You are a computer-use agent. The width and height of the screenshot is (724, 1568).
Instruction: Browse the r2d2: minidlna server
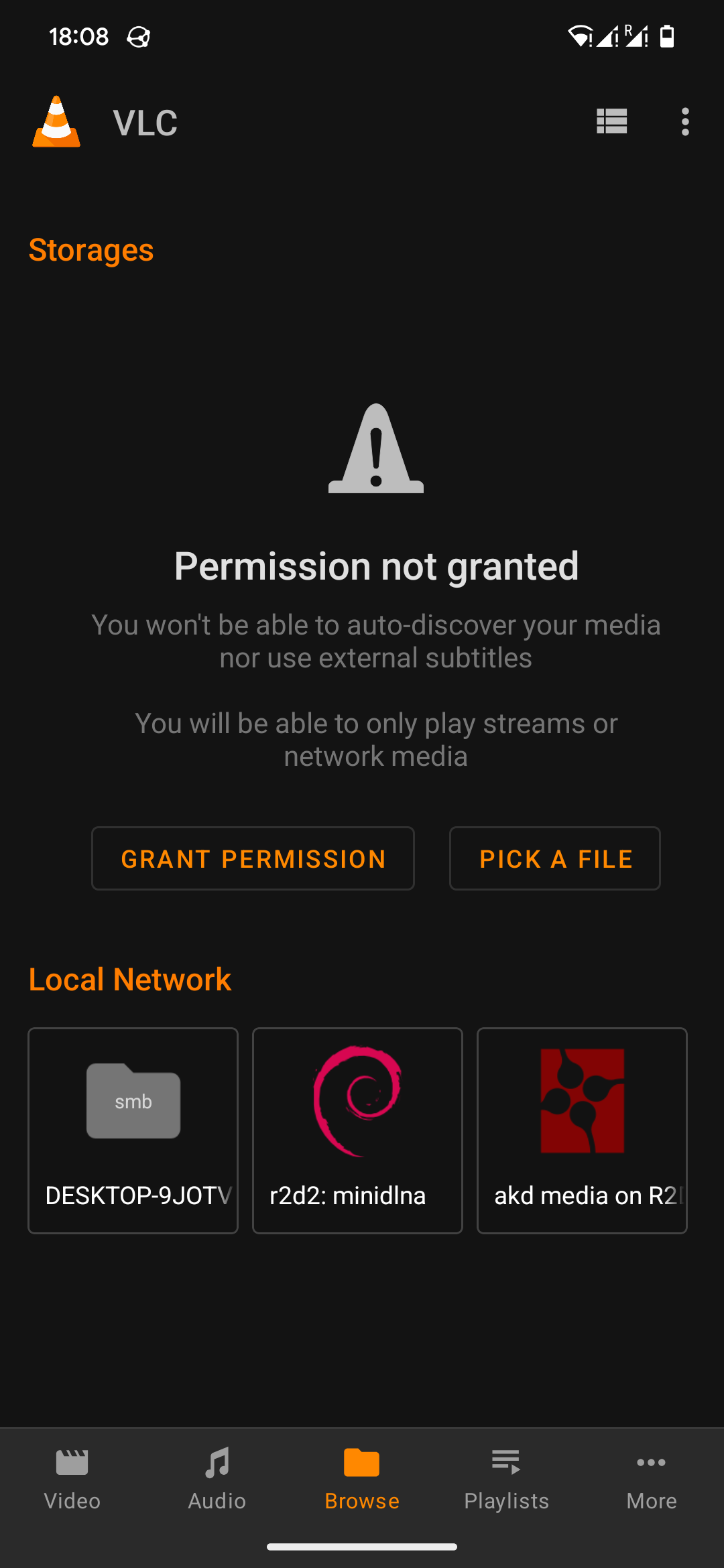[x=357, y=1130]
